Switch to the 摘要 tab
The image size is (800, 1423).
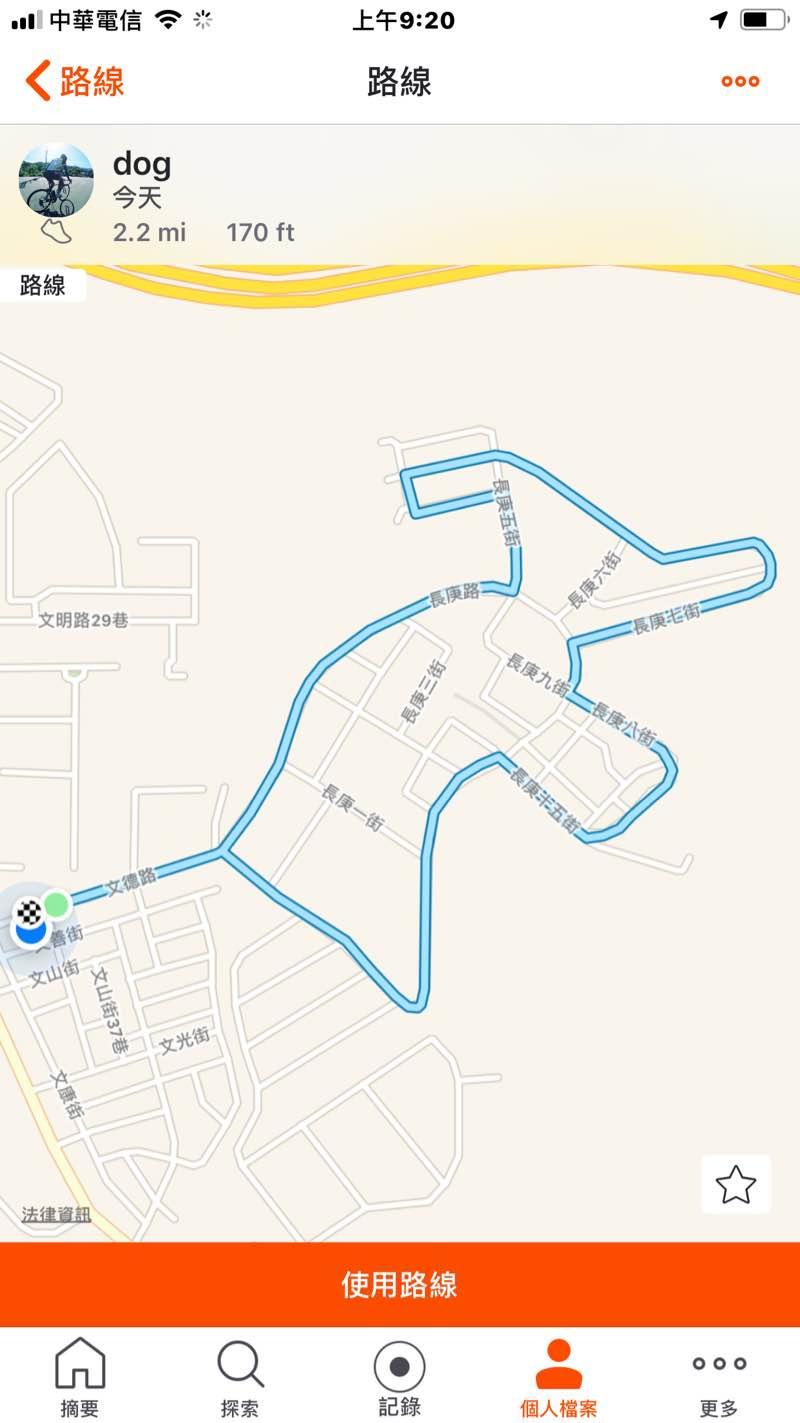pos(80,1376)
